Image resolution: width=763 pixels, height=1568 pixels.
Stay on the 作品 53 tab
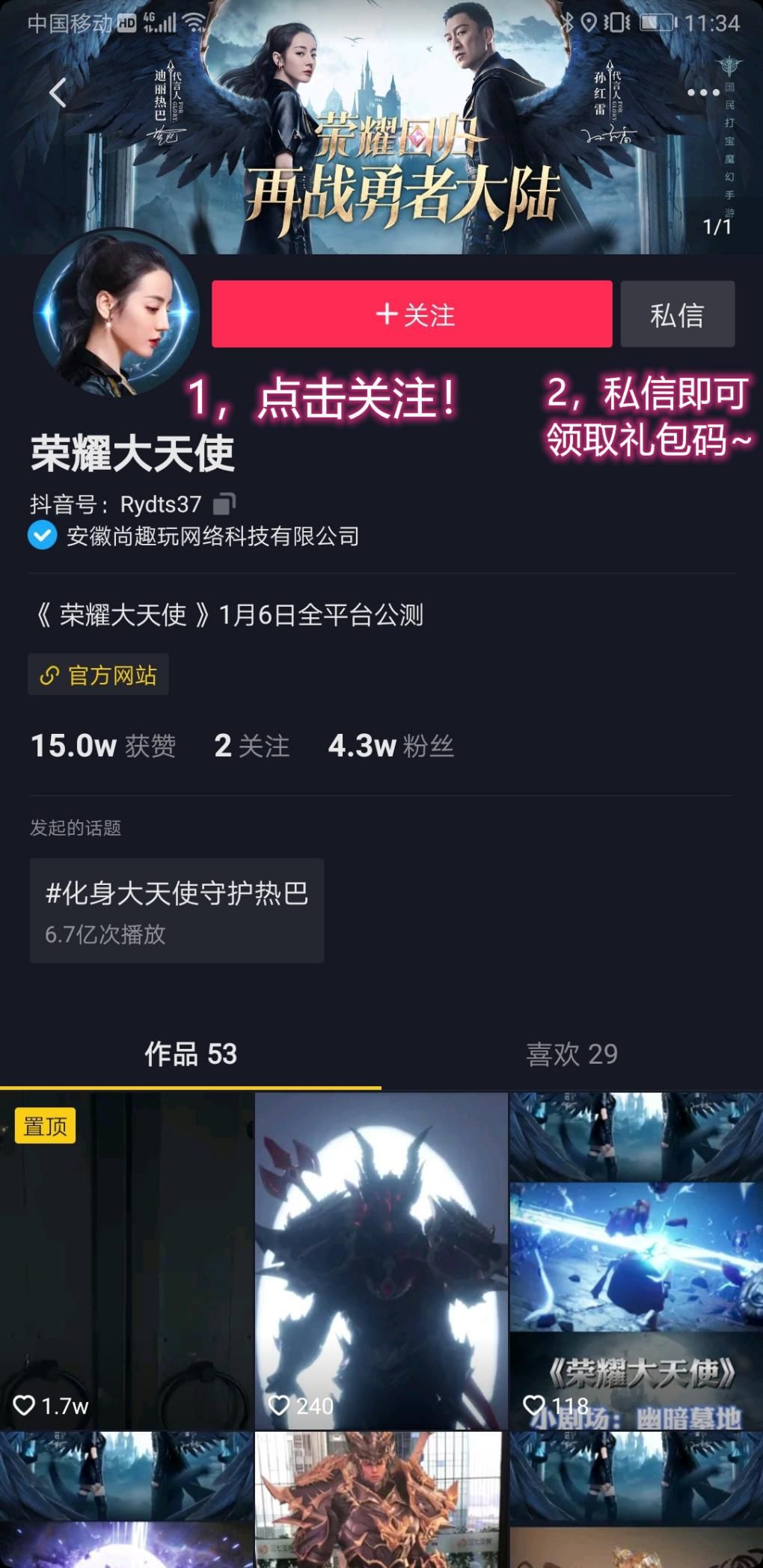point(189,1055)
